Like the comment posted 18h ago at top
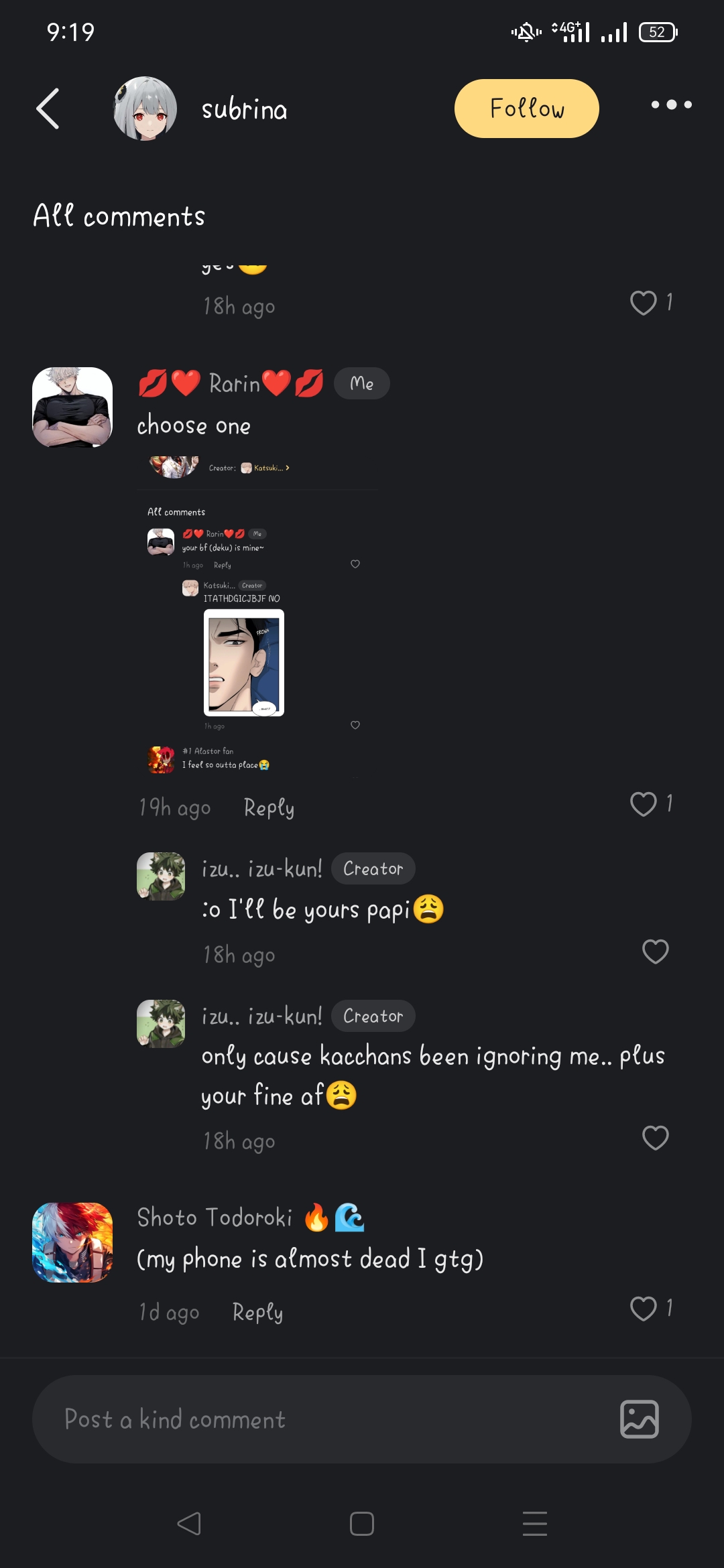 644,303
